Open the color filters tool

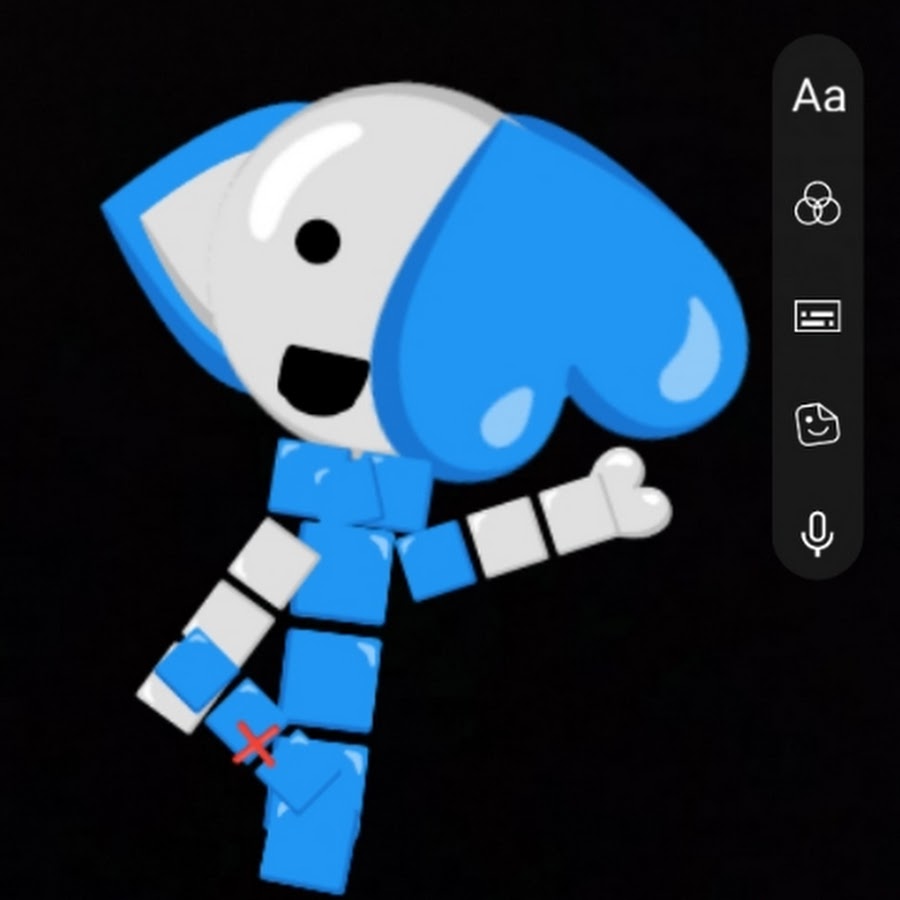click(x=817, y=205)
